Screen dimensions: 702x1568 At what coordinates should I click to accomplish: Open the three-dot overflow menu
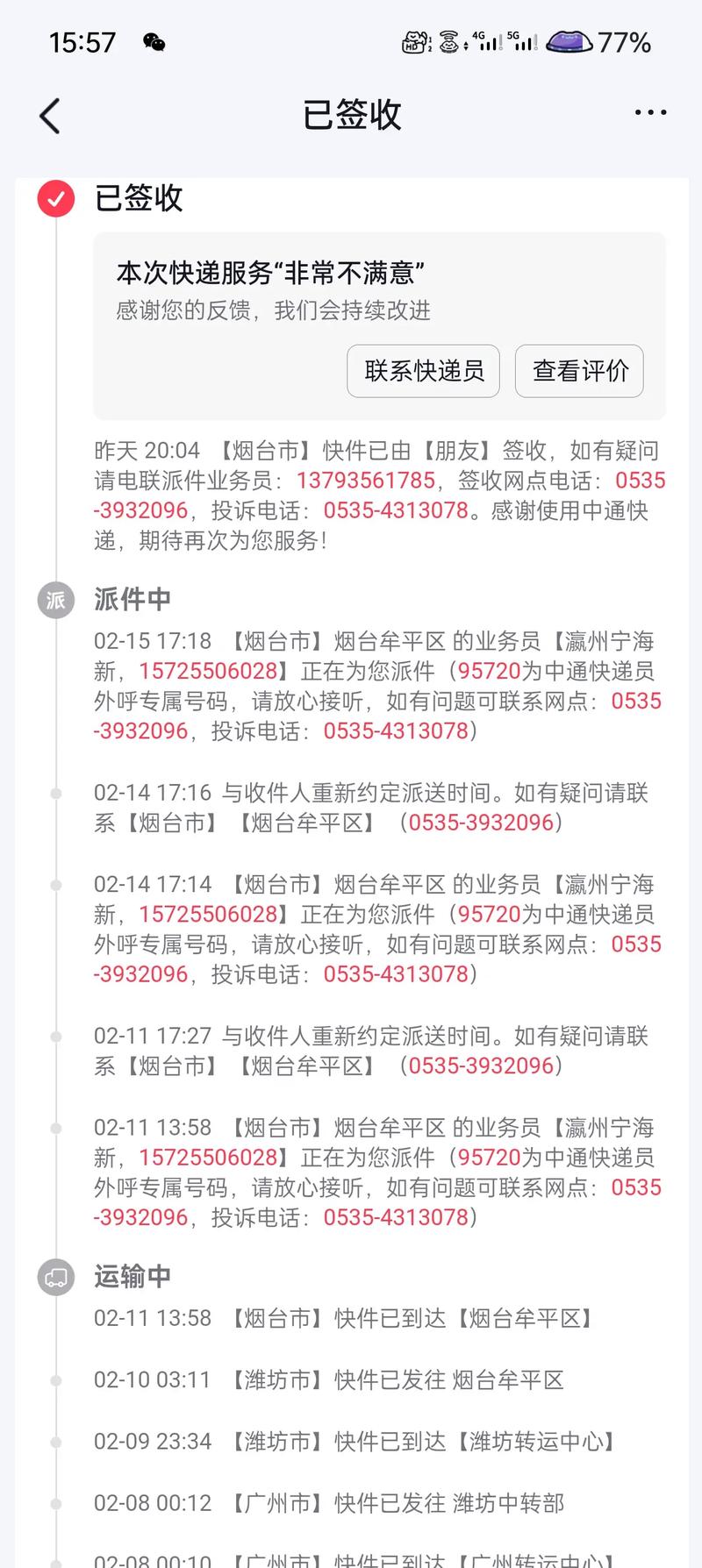point(649,112)
